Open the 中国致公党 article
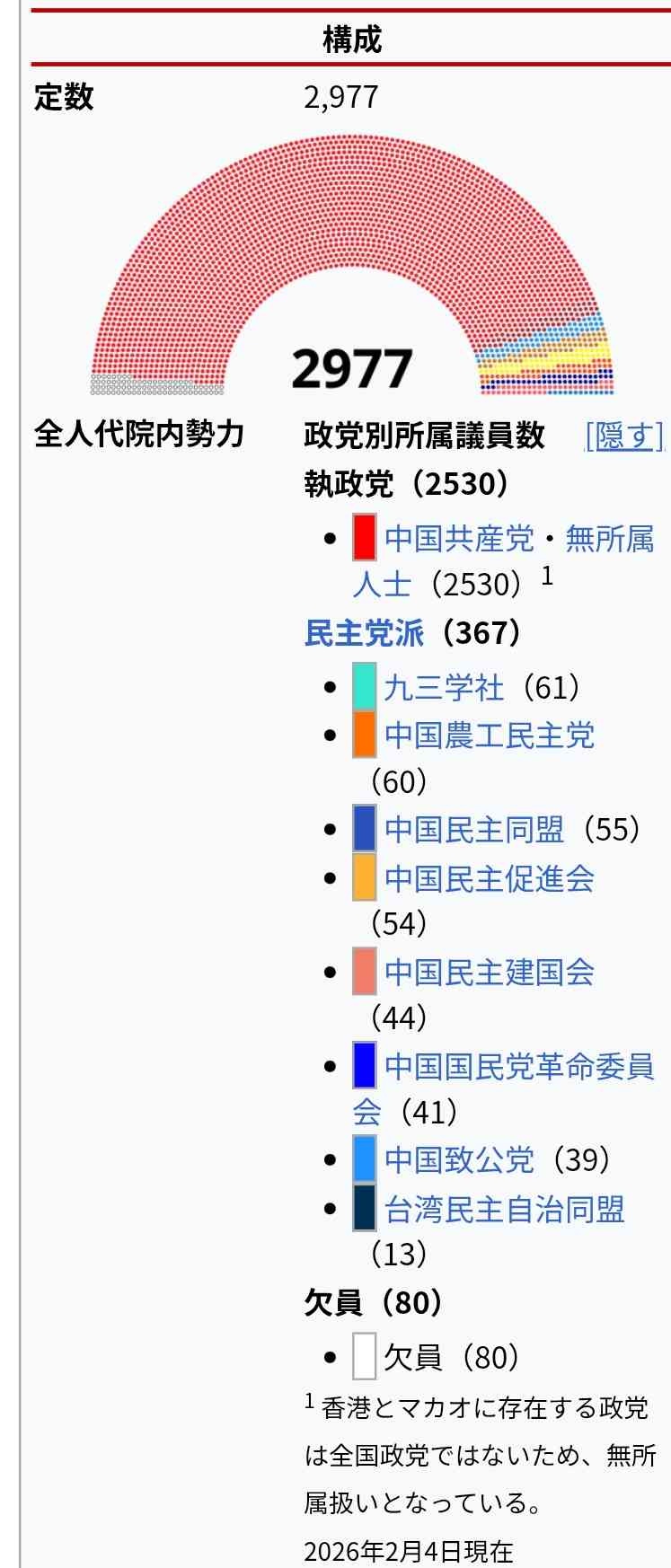The width and height of the screenshot is (671, 1568). click(x=459, y=1159)
